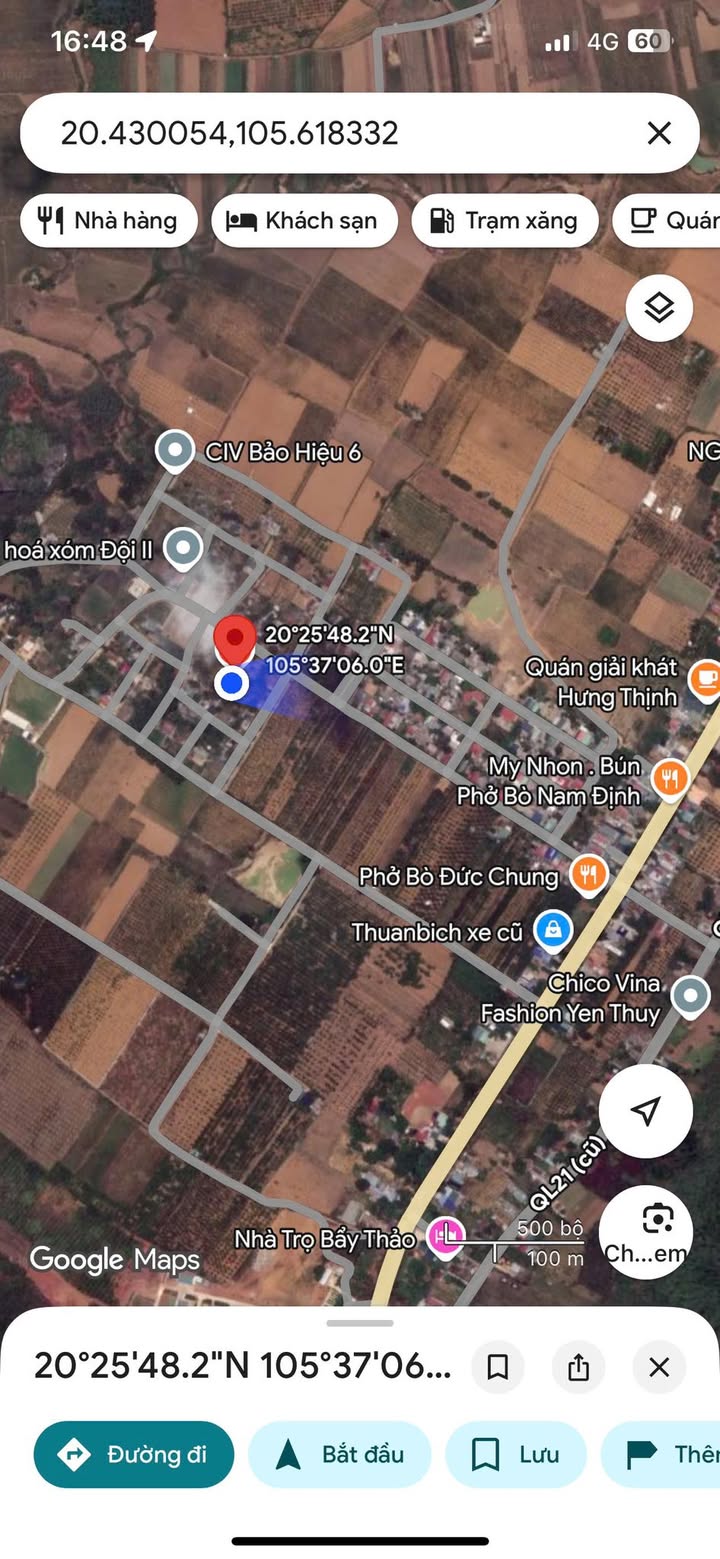The width and height of the screenshot is (720, 1559).
Task: Select the Nhà hàng filter chip
Action: tap(108, 221)
